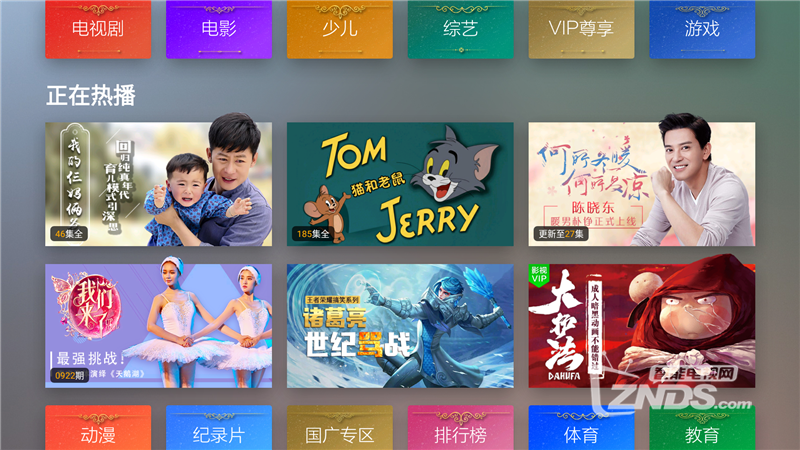Go to the 国广专区 section

(340, 430)
